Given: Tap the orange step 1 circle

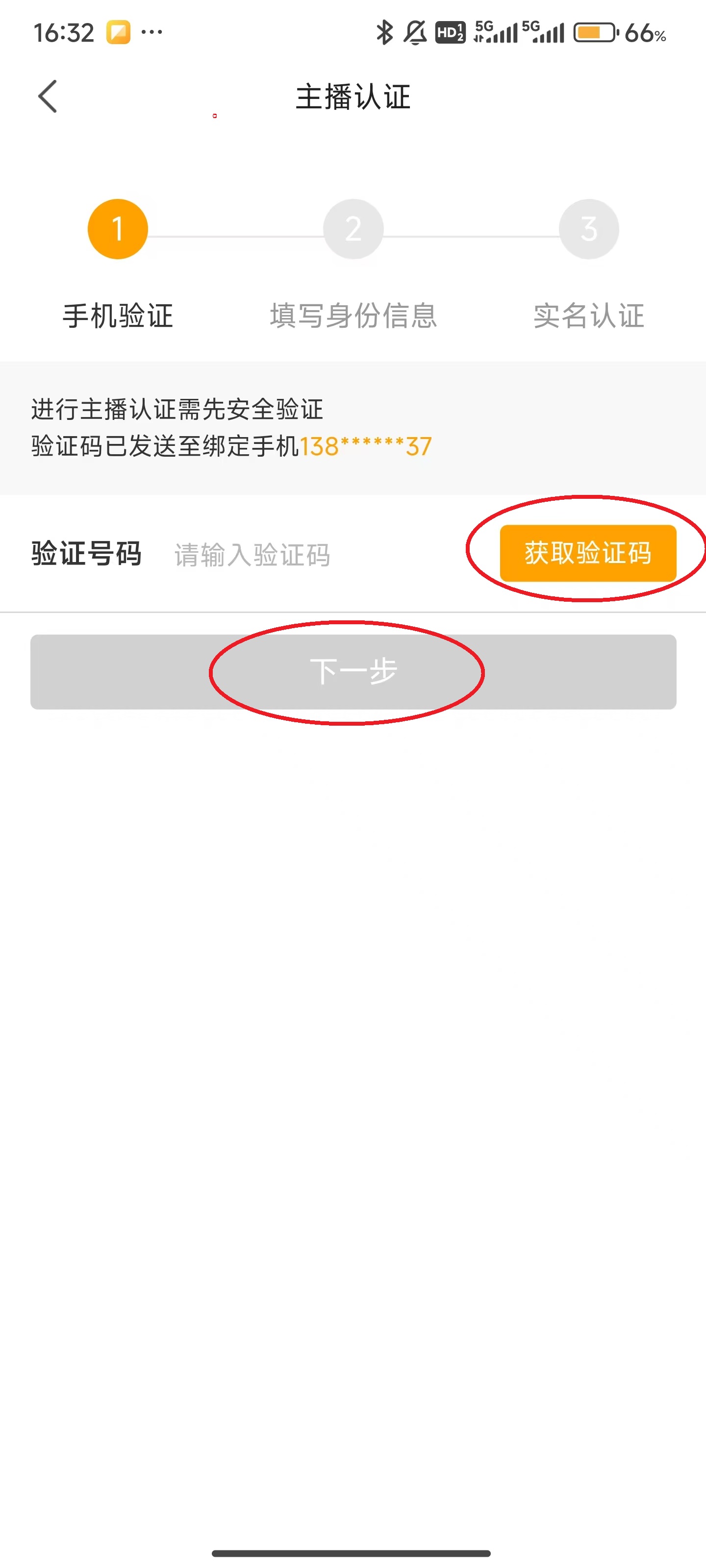Looking at the screenshot, I should 117,228.
